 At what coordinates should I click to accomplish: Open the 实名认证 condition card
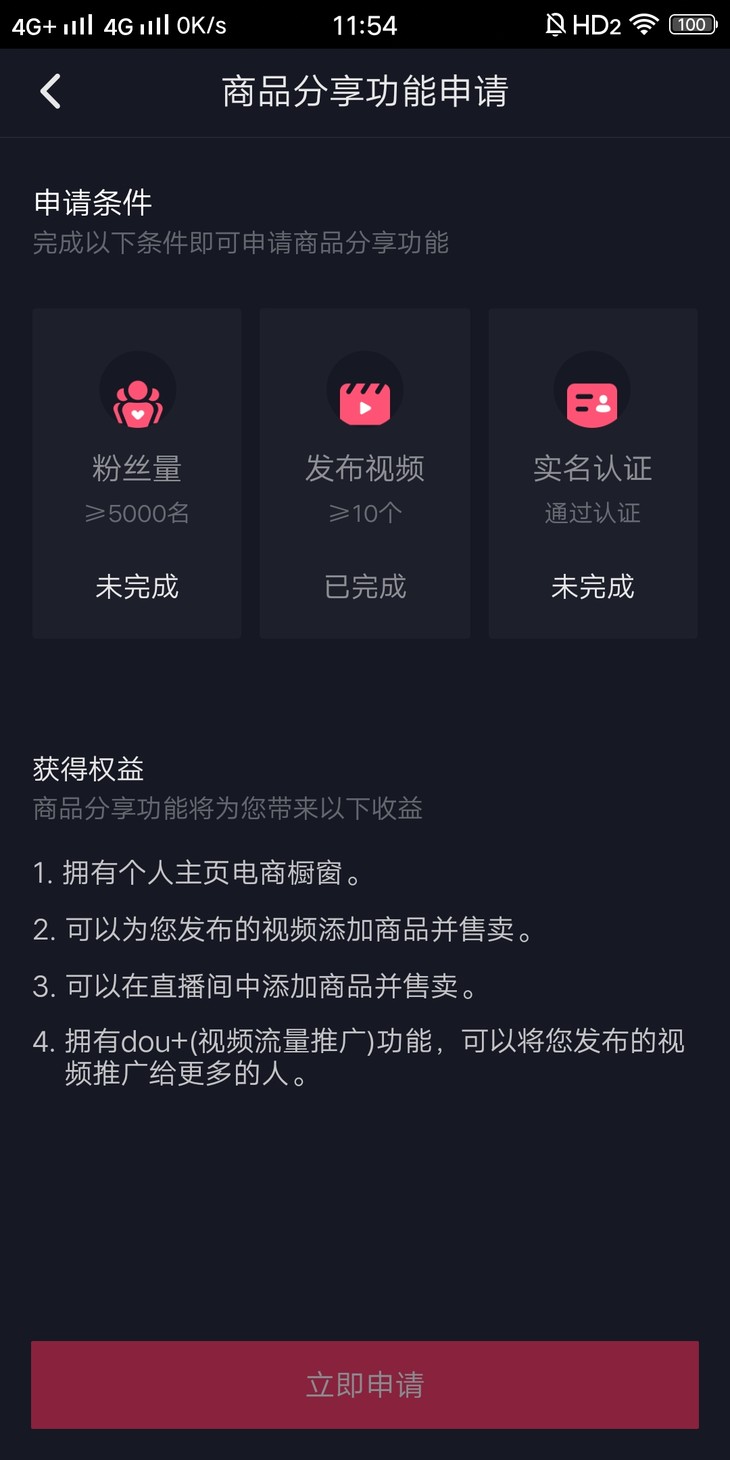coord(593,473)
